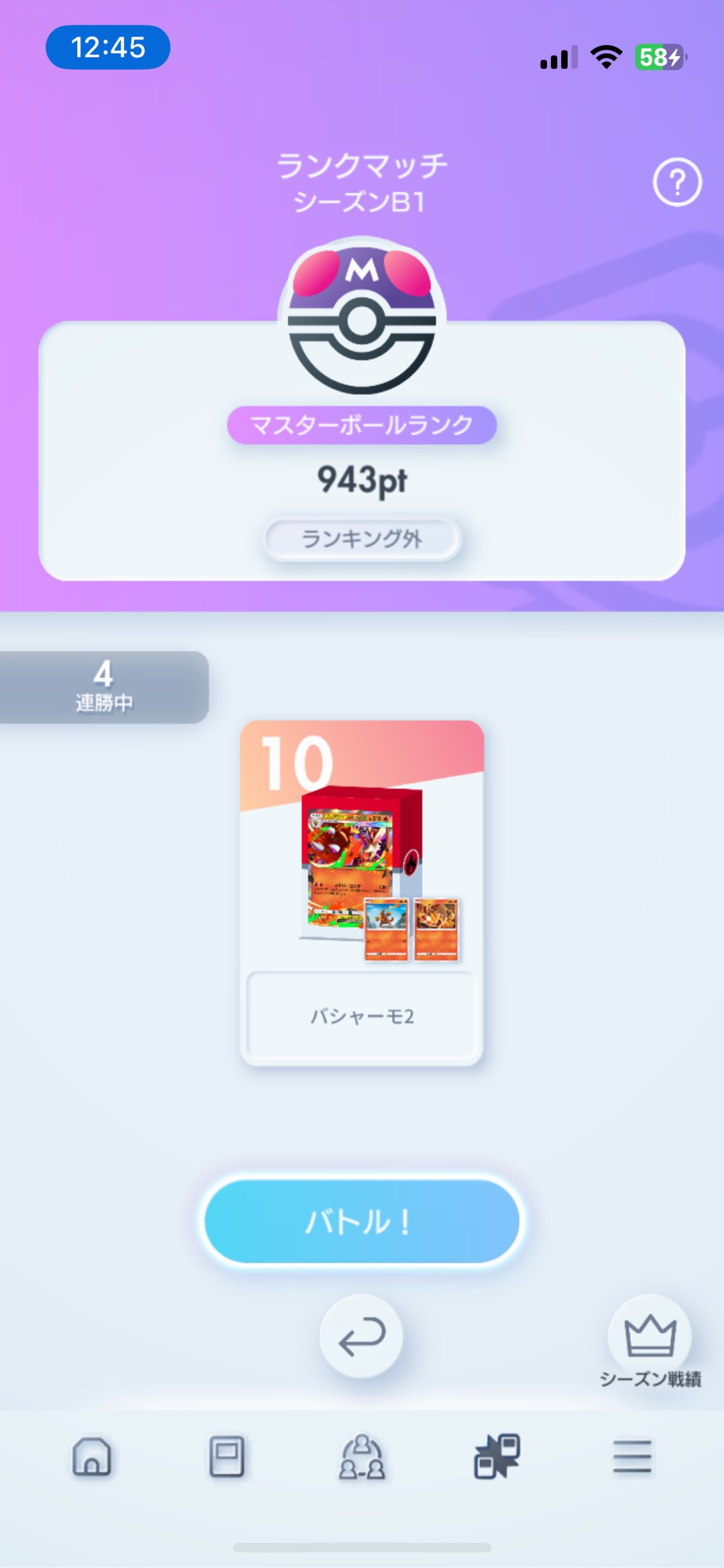Switch to the home tab

(92, 1457)
